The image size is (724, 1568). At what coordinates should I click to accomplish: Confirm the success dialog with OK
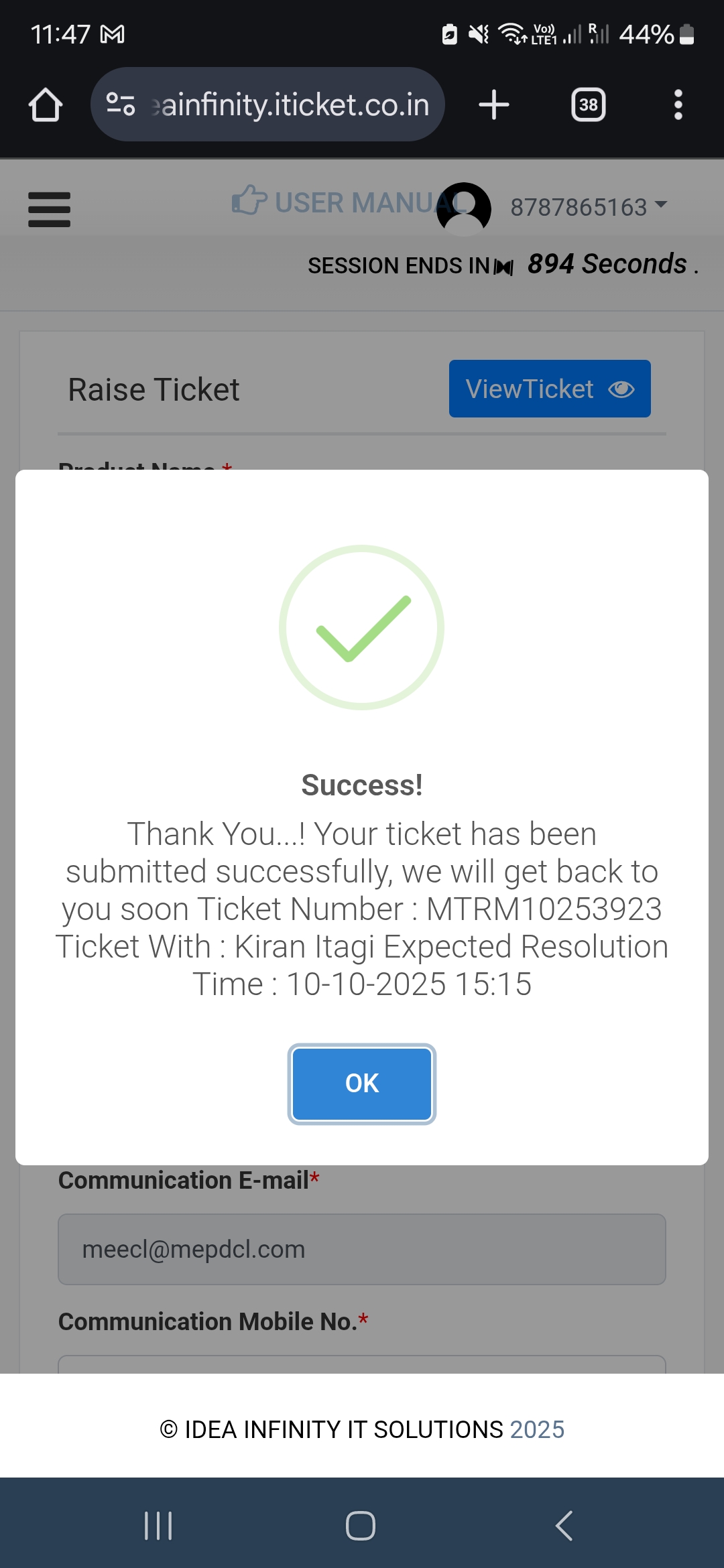coord(362,1084)
